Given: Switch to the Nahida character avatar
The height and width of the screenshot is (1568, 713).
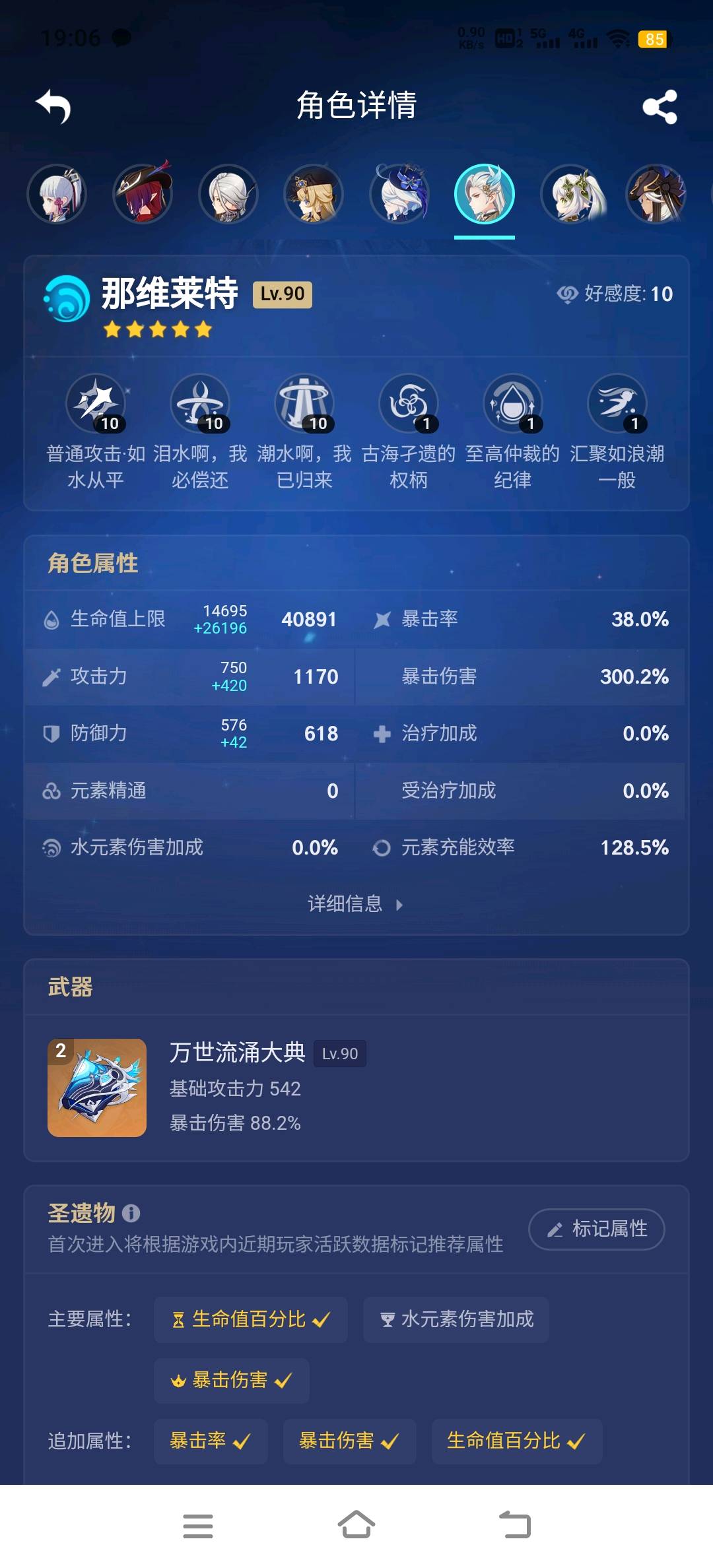Looking at the screenshot, I should (x=570, y=195).
